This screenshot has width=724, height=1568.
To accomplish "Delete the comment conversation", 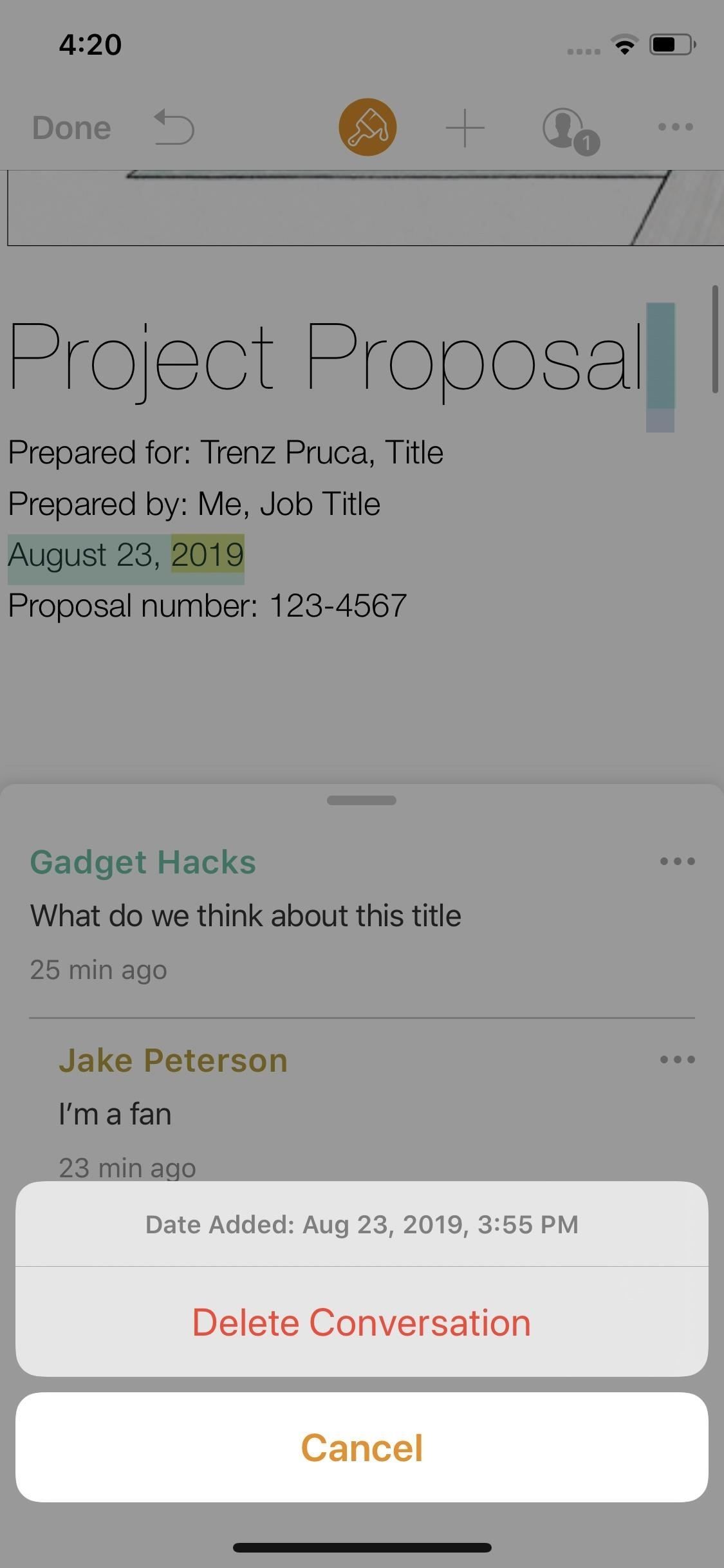I will tap(362, 1323).
